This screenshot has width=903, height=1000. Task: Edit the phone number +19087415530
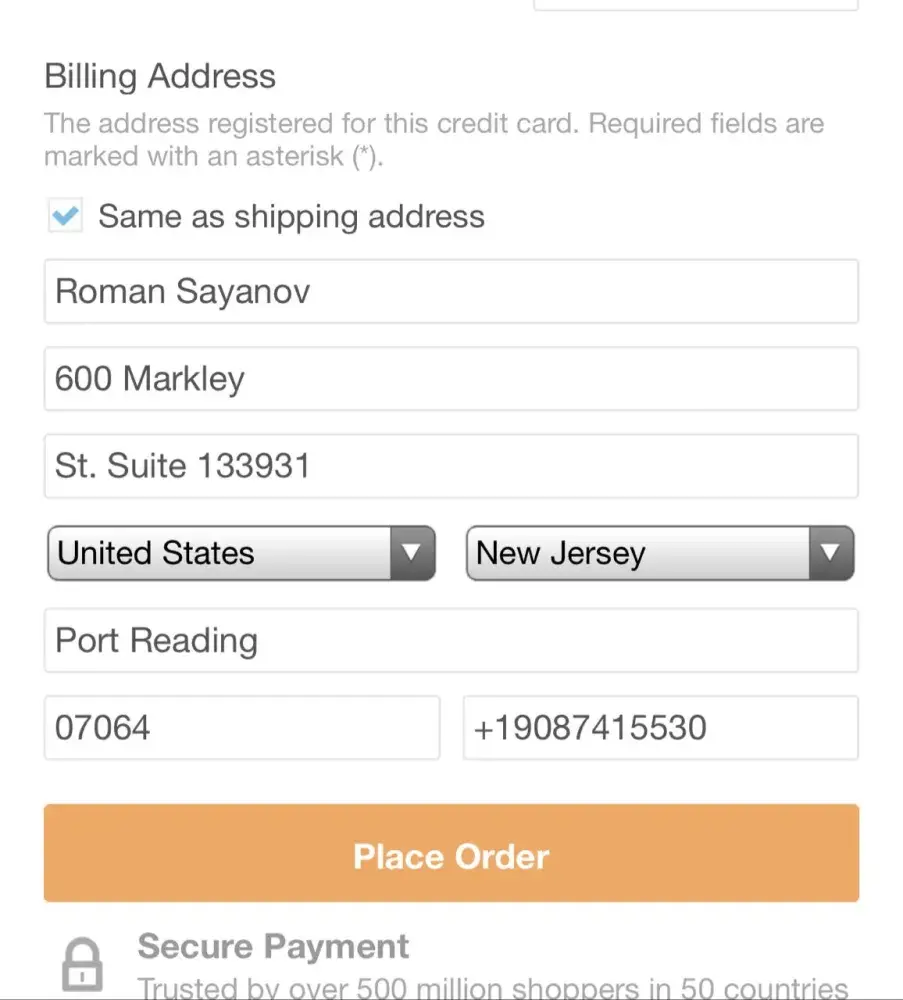(660, 727)
